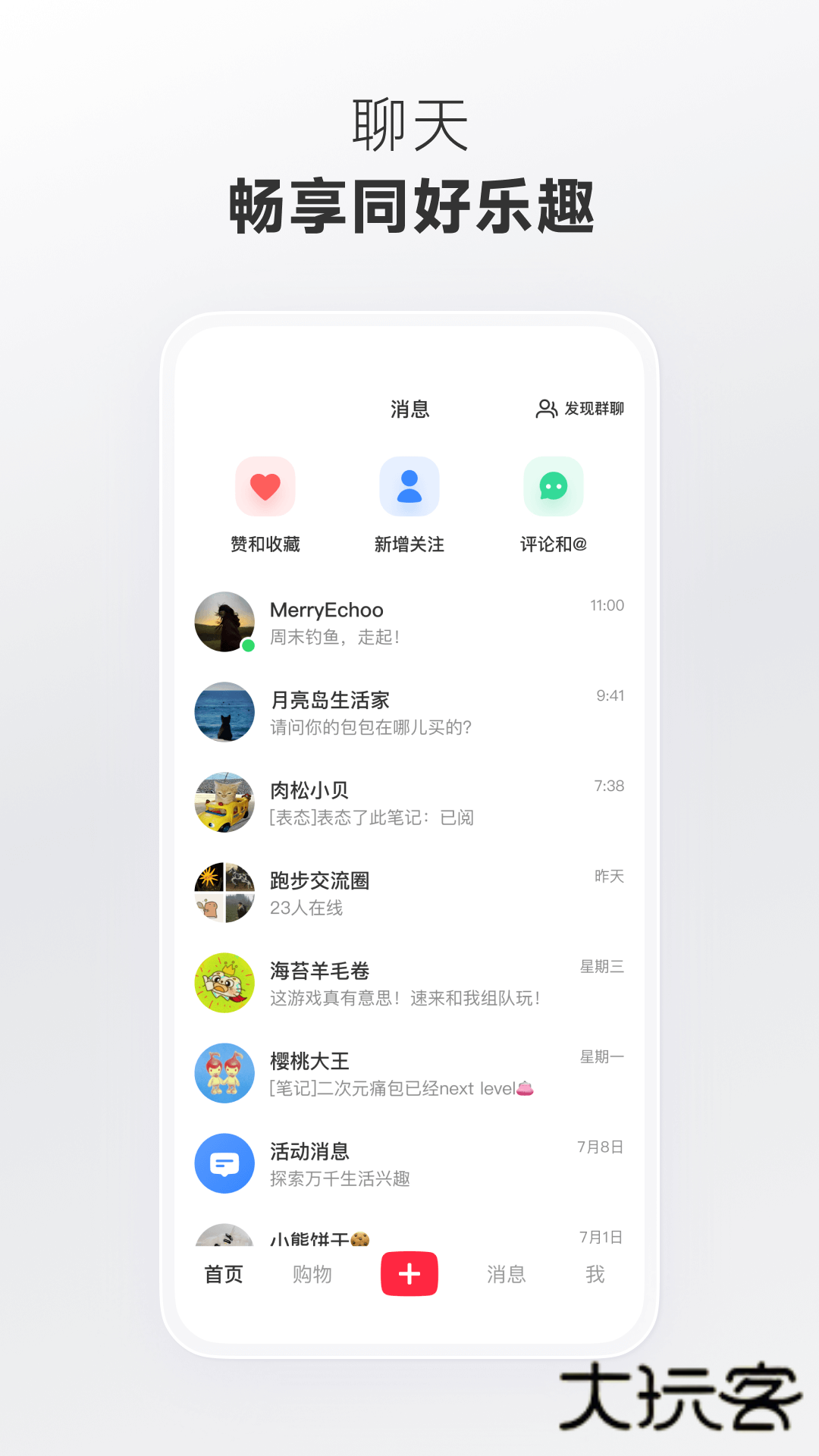The width and height of the screenshot is (819, 1456).
Task: Open the 赞和收藏 notifications icon
Action: click(x=263, y=486)
